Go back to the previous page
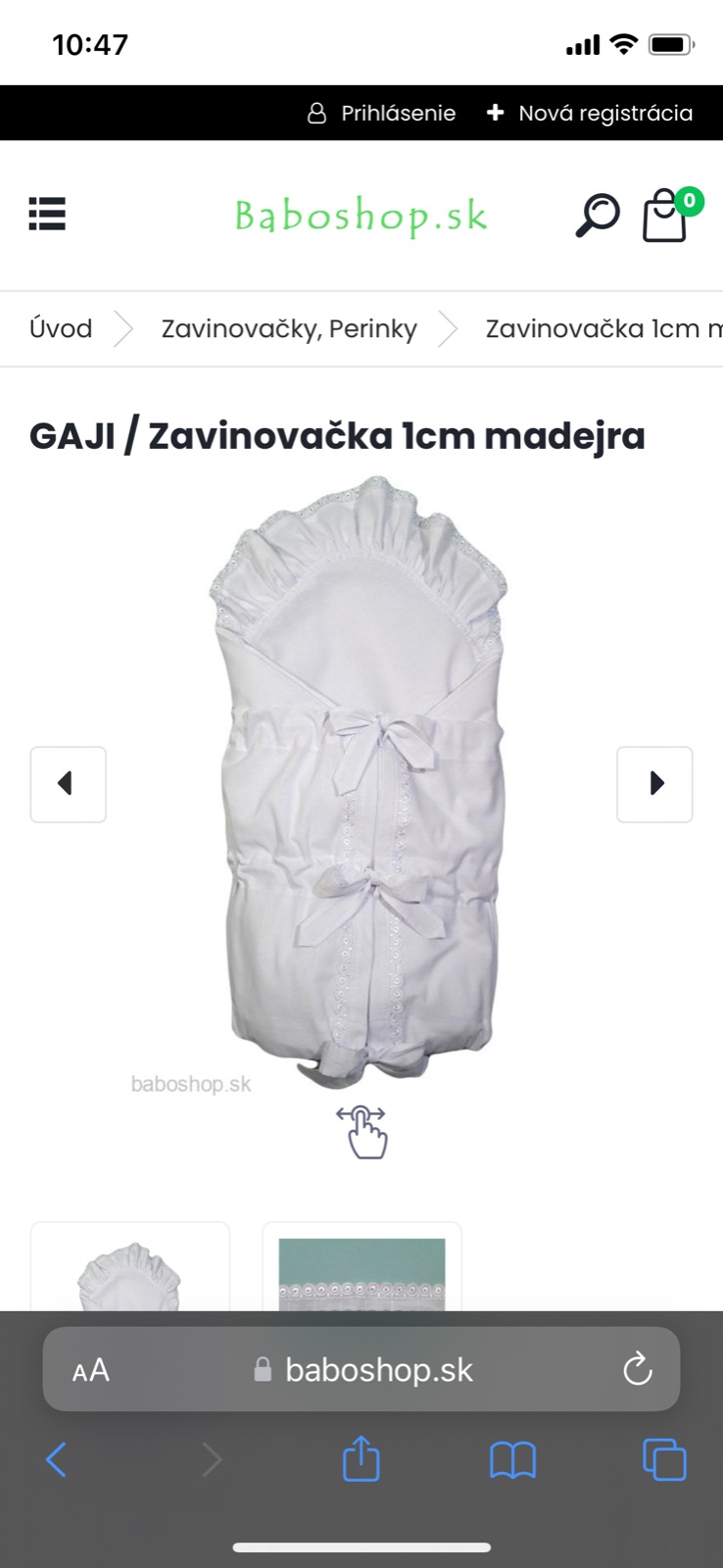723x1568 pixels. 57,1459
